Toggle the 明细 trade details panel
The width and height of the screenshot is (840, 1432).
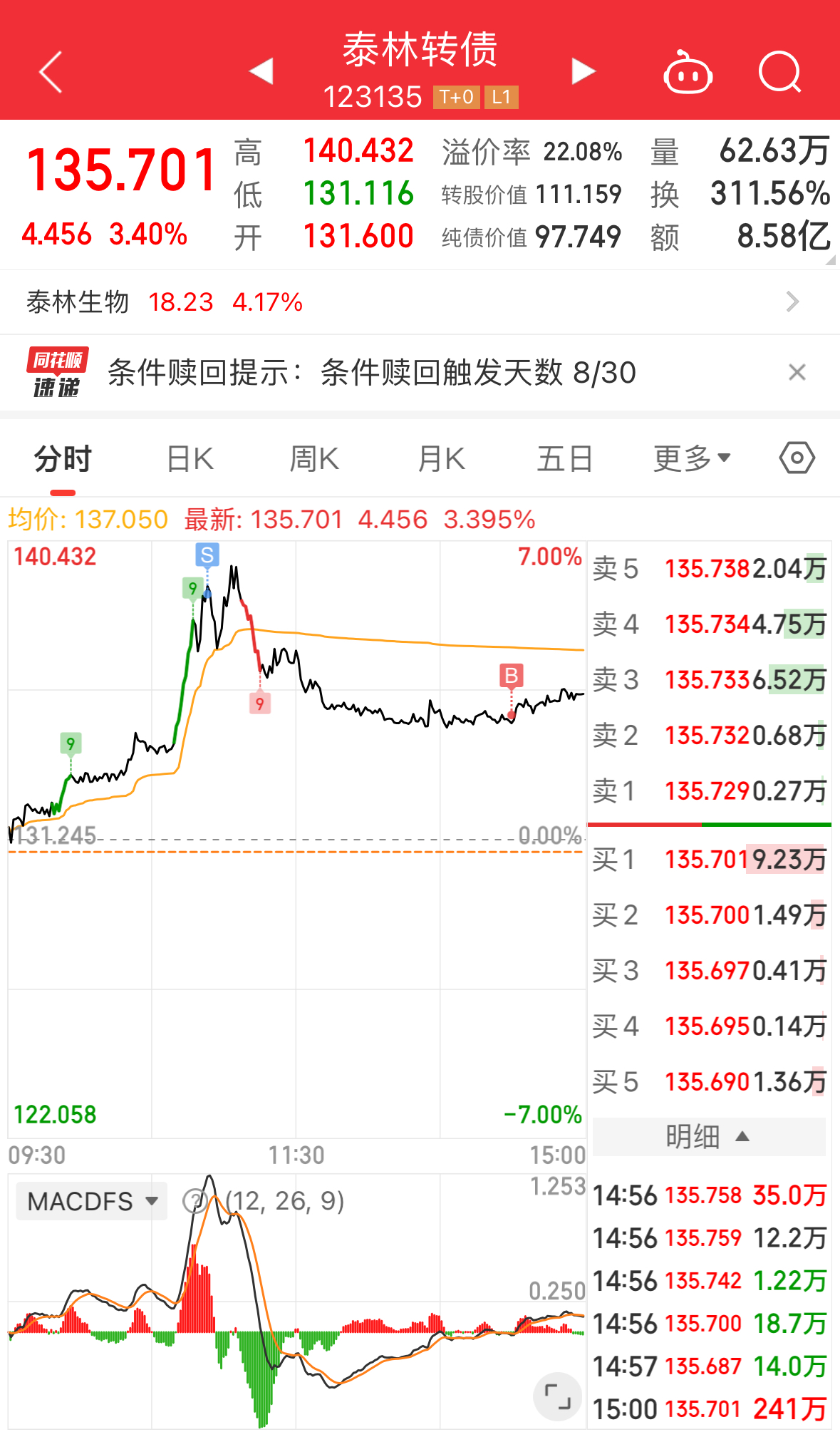708,1136
